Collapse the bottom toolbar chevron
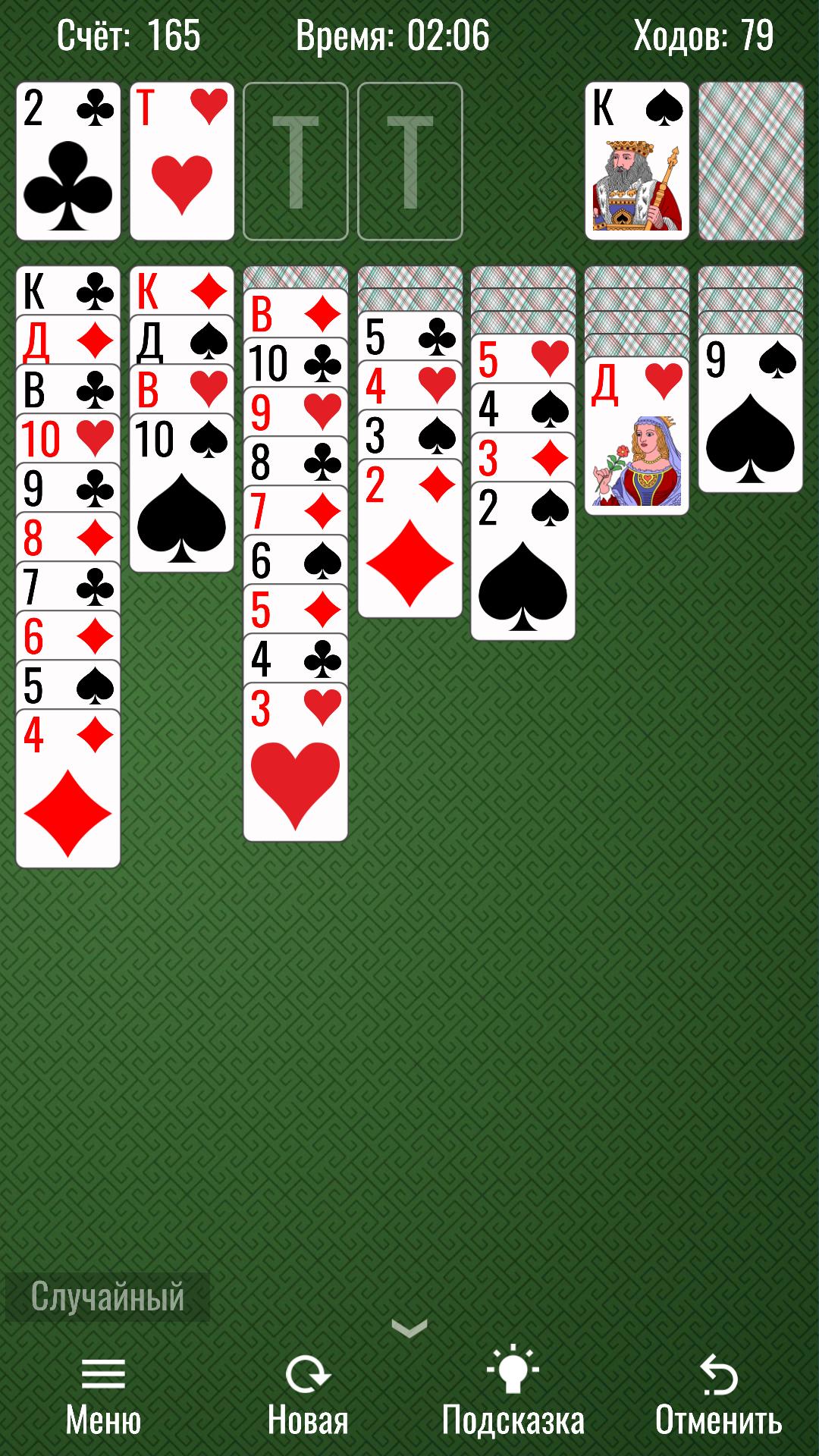 tap(409, 1327)
